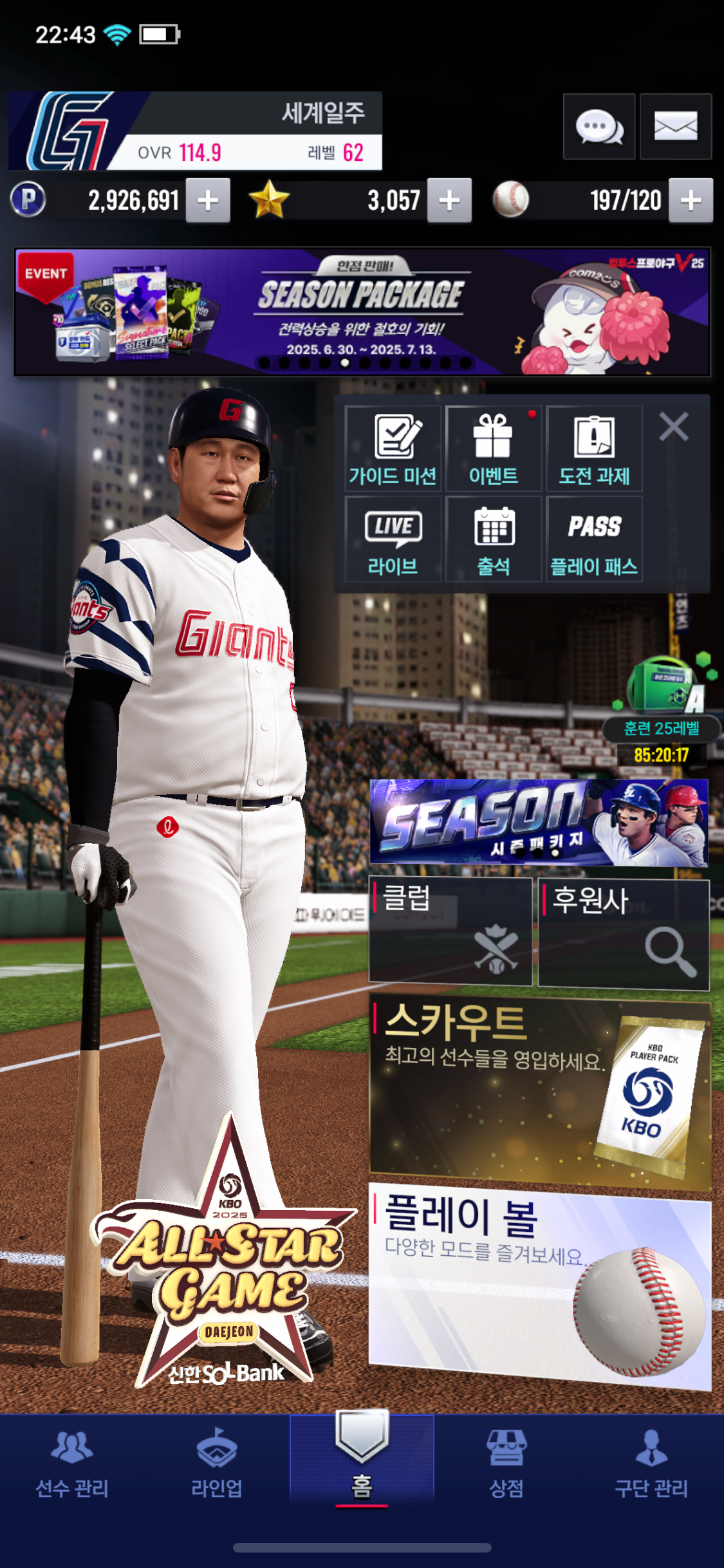Check 출석 attendance calendar
The width and height of the screenshot is (724, 1568).
pyautogui.click(x=494, y=539)
